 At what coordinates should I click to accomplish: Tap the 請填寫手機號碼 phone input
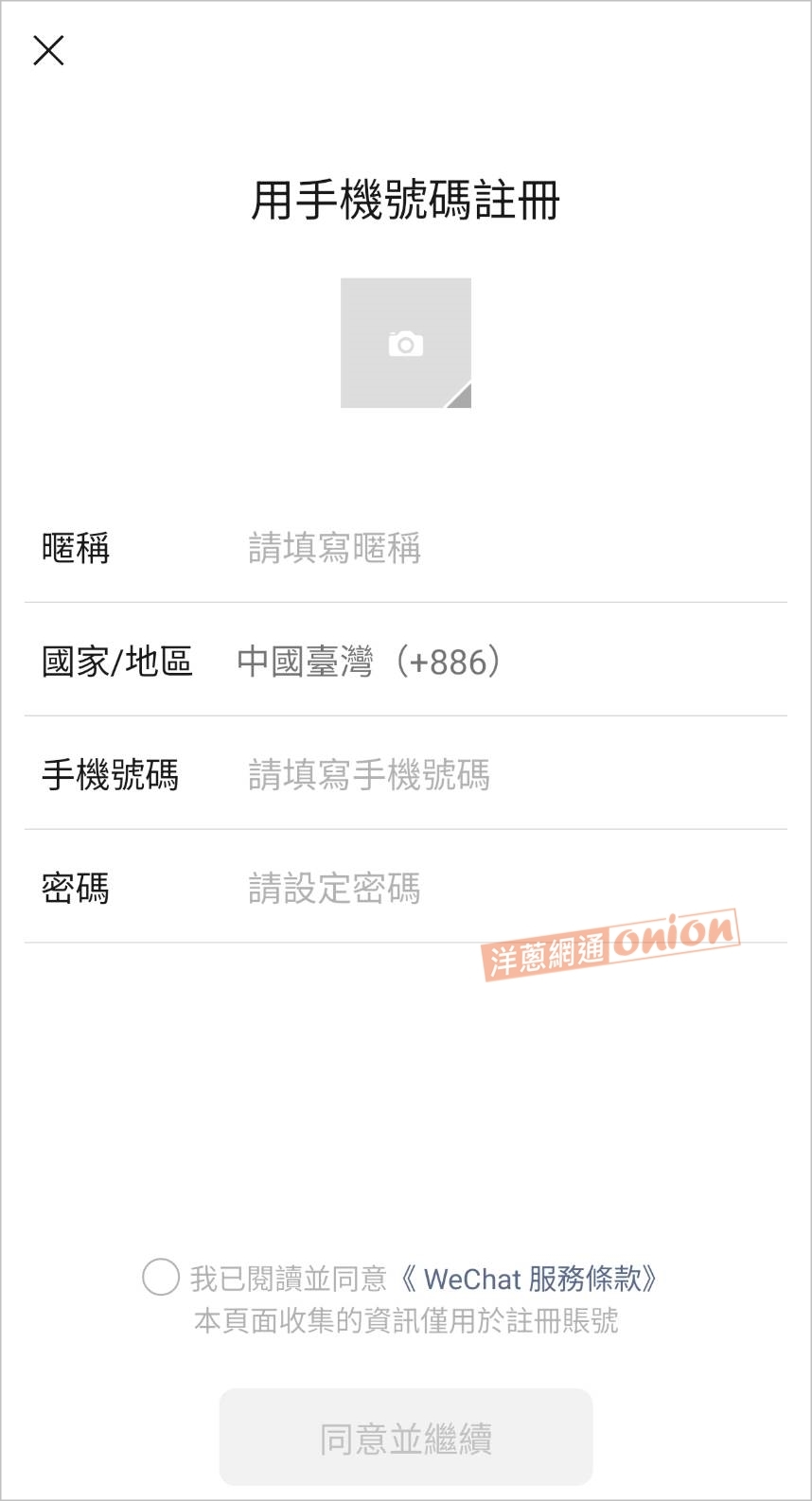coord(369,776)
